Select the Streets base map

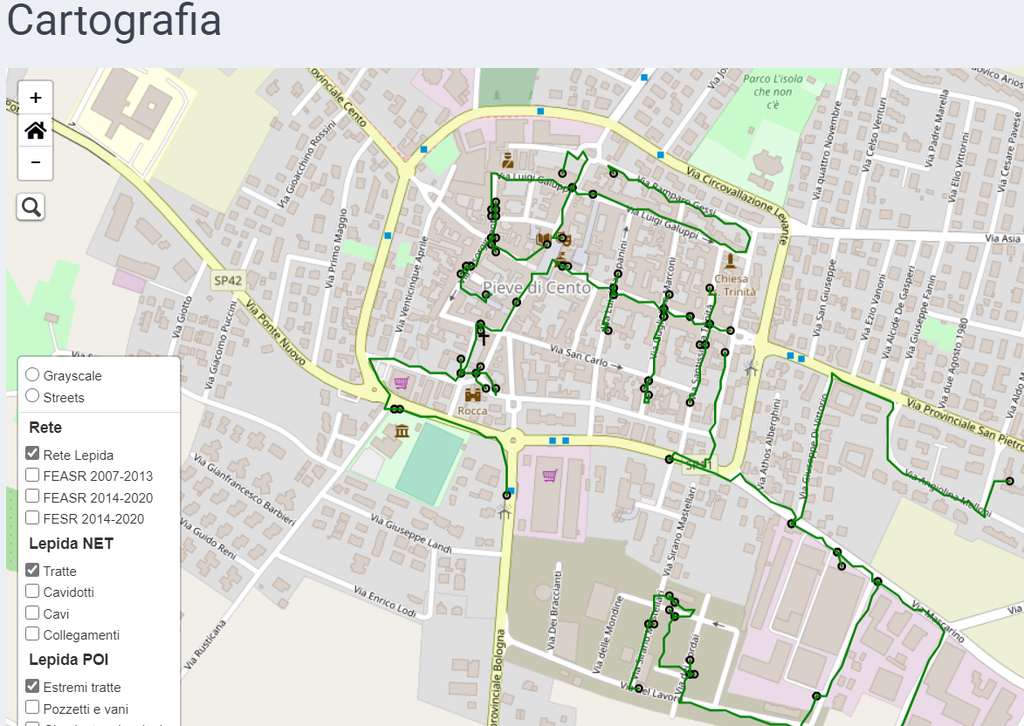click(32, 396)
